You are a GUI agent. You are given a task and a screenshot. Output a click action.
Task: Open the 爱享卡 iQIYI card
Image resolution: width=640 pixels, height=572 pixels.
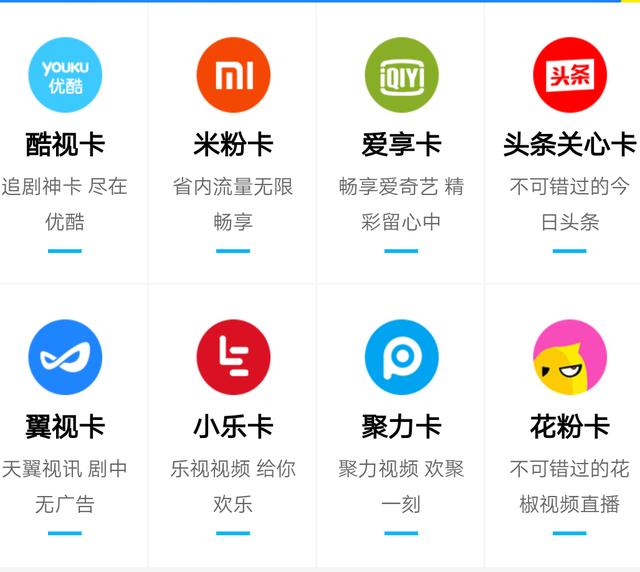click(x=401, y=144)
